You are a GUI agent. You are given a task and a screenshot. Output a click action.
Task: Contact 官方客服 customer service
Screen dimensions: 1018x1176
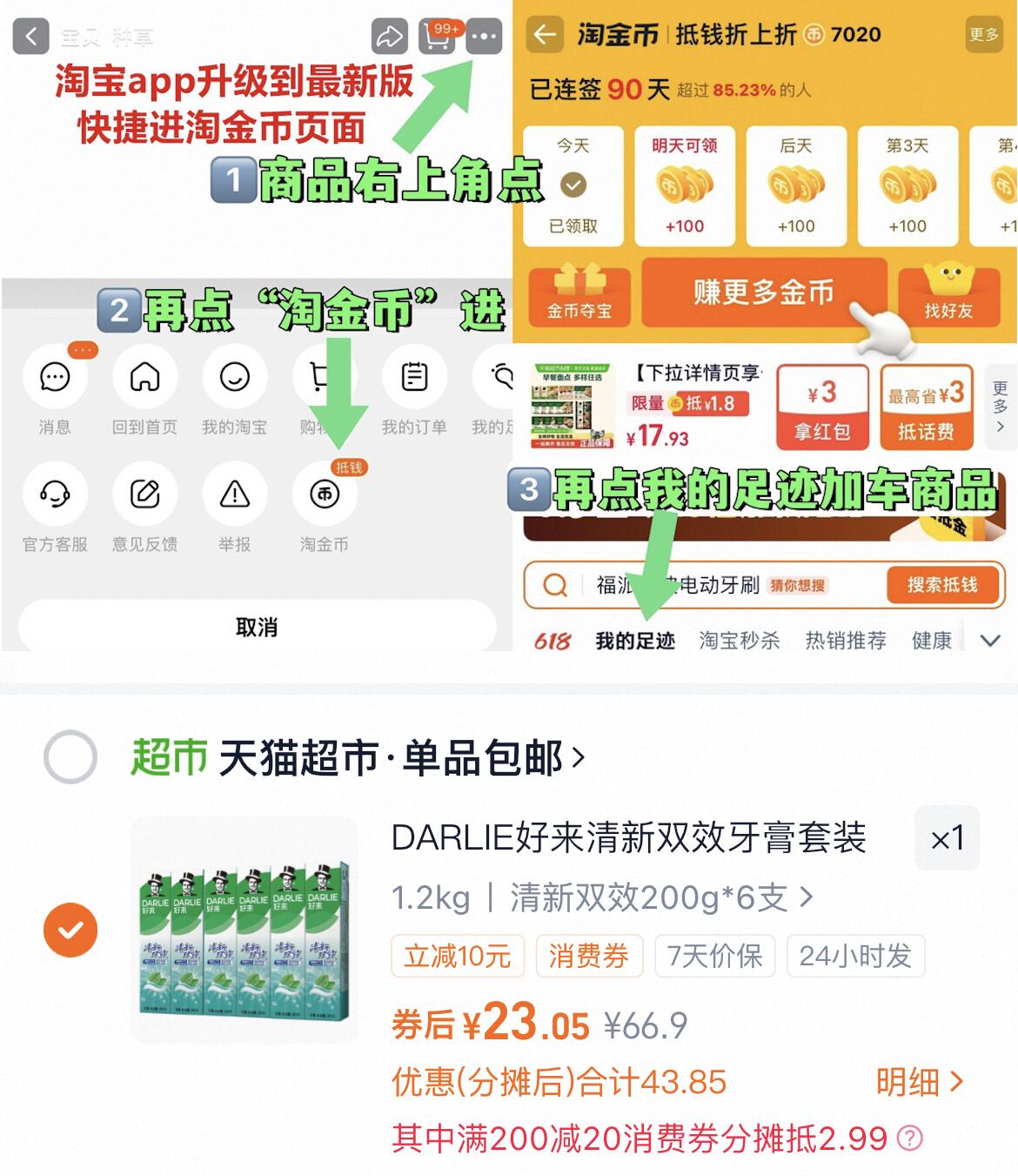(55, 494)
